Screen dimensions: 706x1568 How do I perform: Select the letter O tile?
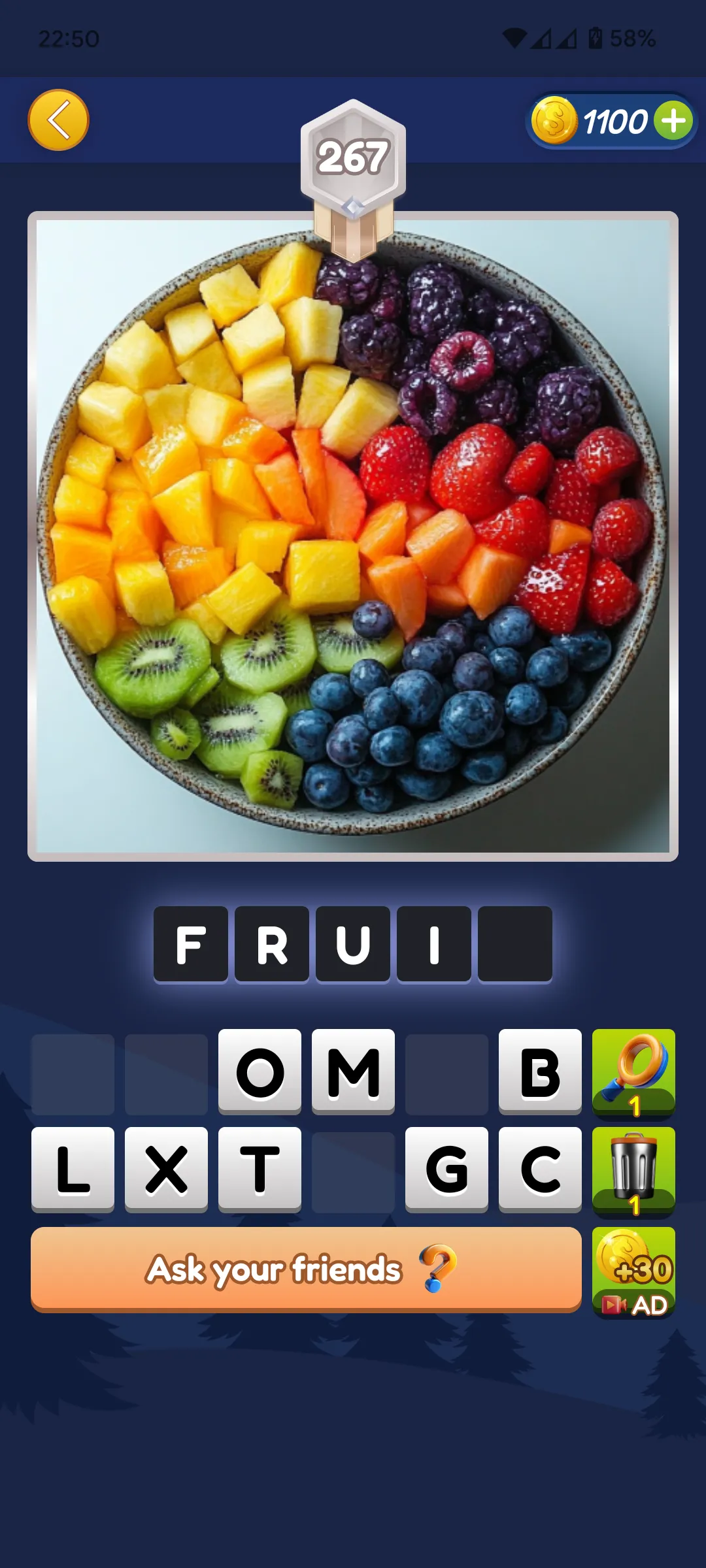260,1071
